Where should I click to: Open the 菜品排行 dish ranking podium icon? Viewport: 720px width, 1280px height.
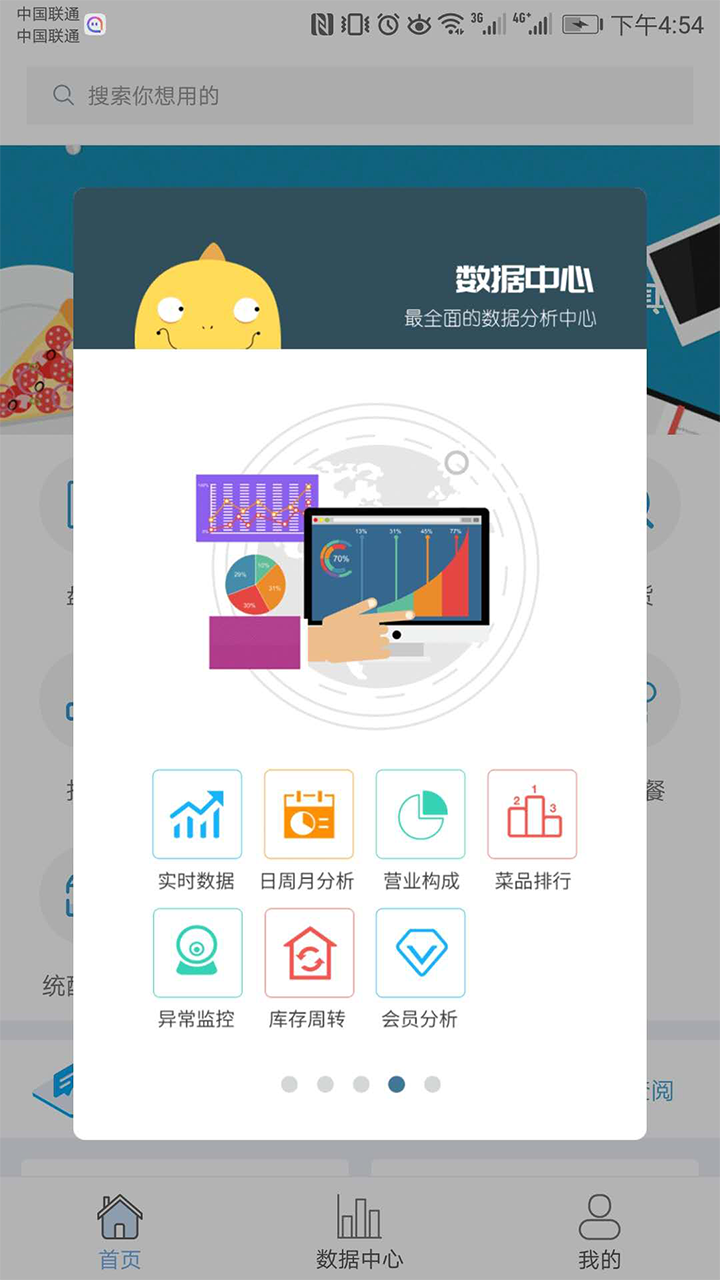point(531,813)
